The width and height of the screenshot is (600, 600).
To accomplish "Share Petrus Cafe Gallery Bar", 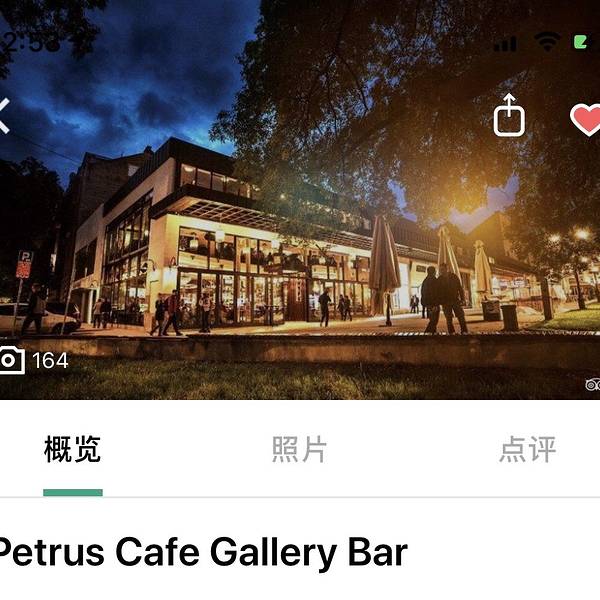I will coord(509,116).
